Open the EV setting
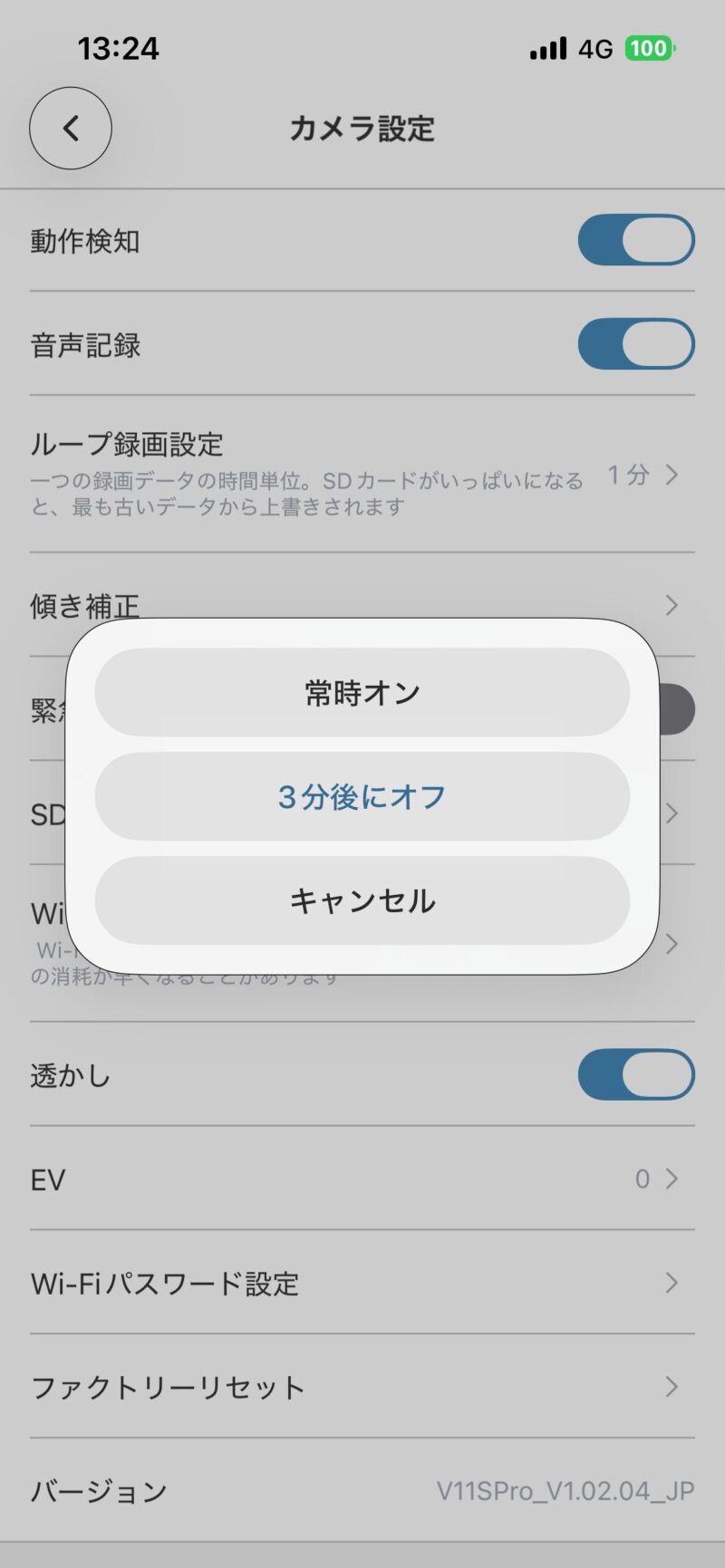 click(x=362, y=1178)
